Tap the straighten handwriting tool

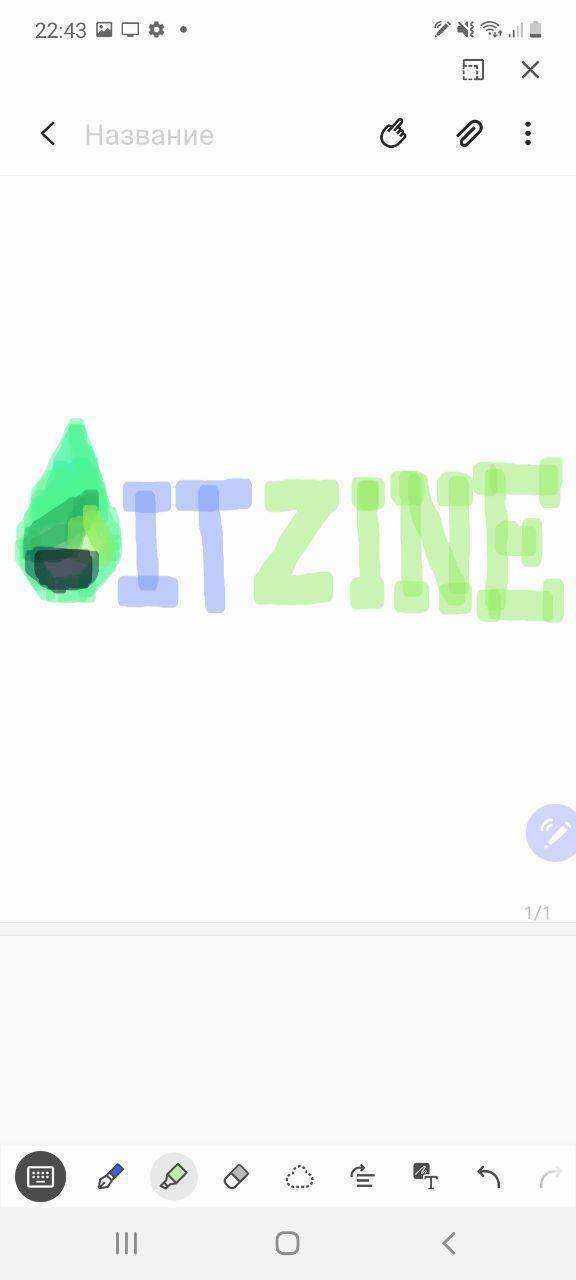click(x=362, y=1176)
